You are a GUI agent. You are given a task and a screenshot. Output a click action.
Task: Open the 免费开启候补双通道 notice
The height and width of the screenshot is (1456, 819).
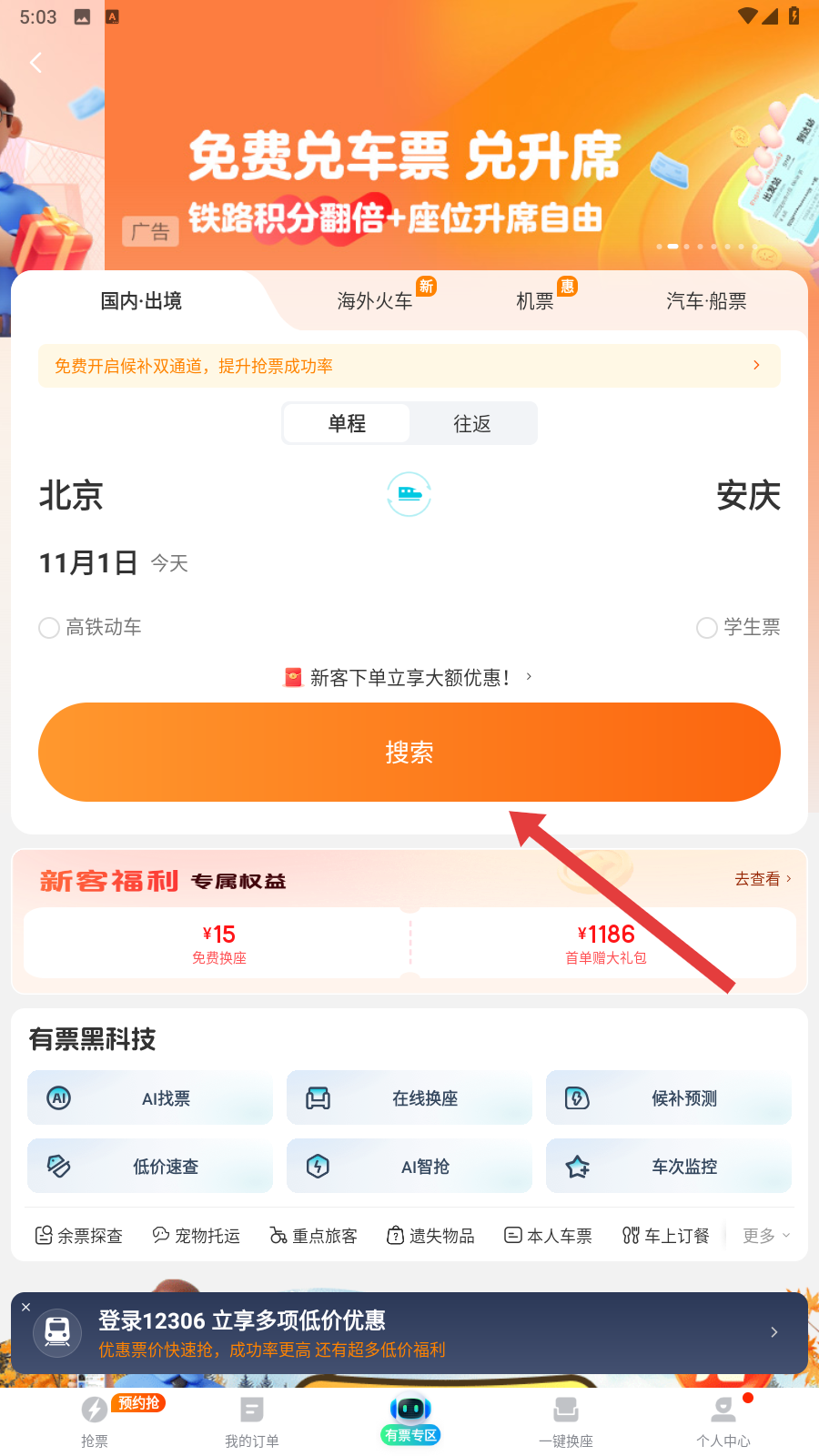[x=409, y=366]
